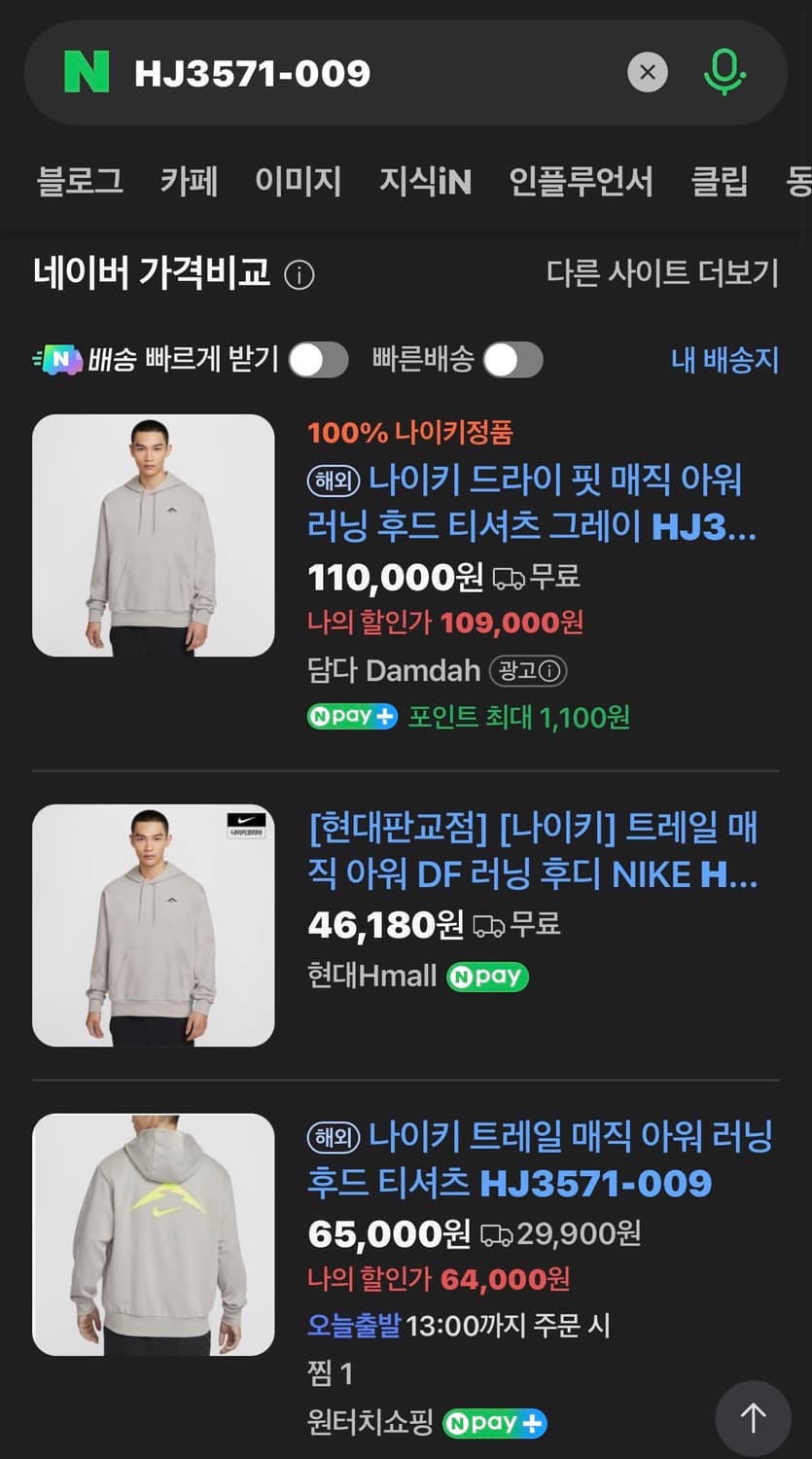Click the Npay+ points icon under Damdah listing
The width and height of the screenshot is (812, 1459).
[x=352, y=717]
